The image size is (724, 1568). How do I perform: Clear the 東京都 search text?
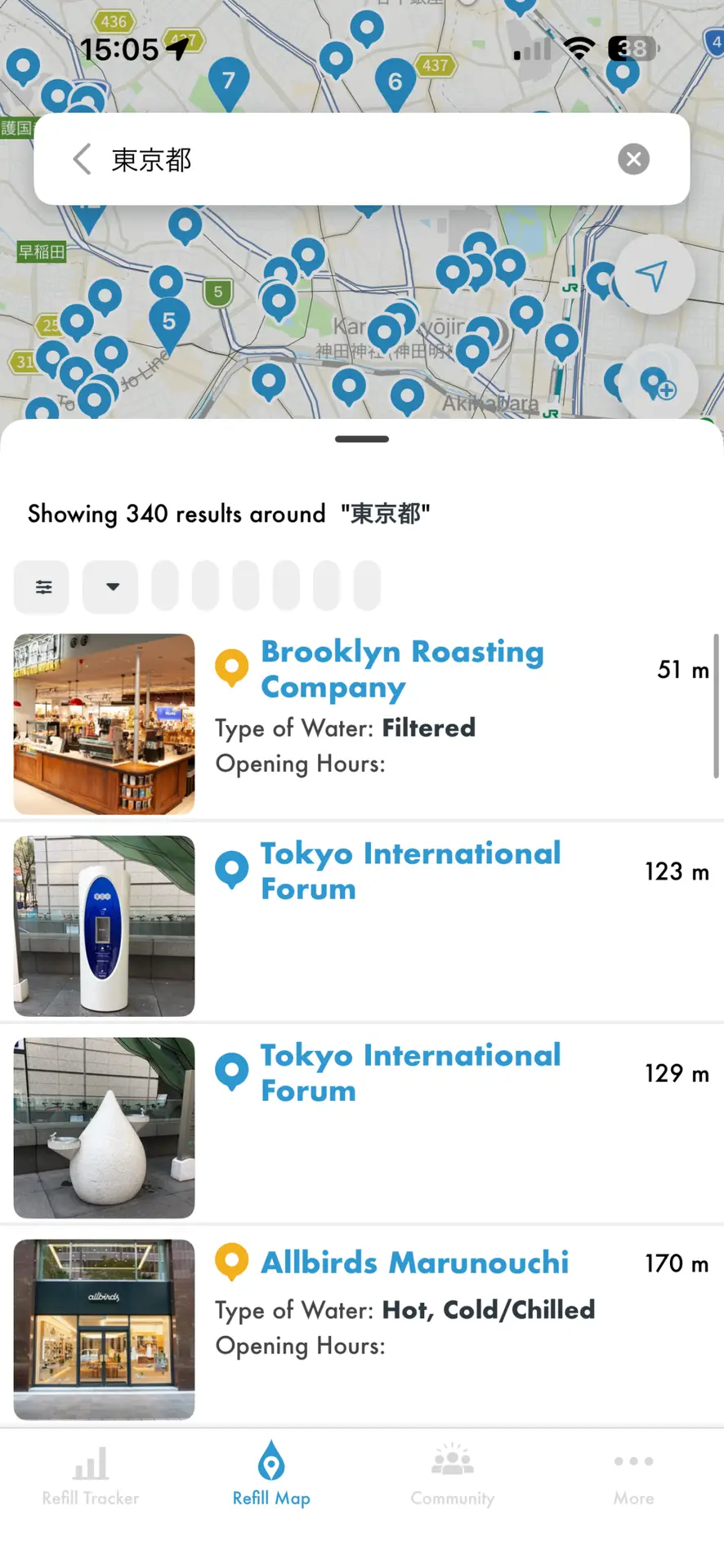pyautogui.click(x=633, y=159)
